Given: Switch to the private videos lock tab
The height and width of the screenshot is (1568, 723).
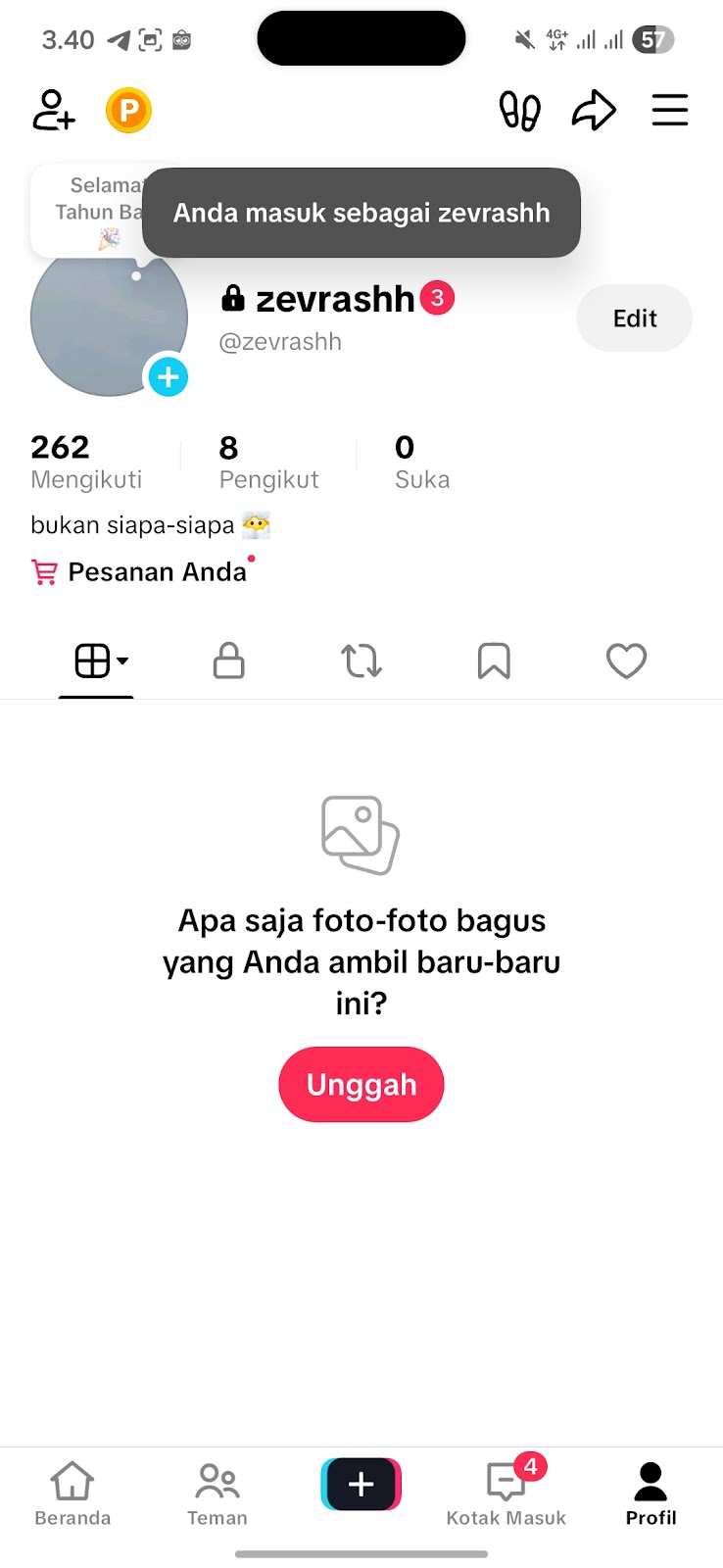Looking at the screenshot, I should (x=228, y=661).
